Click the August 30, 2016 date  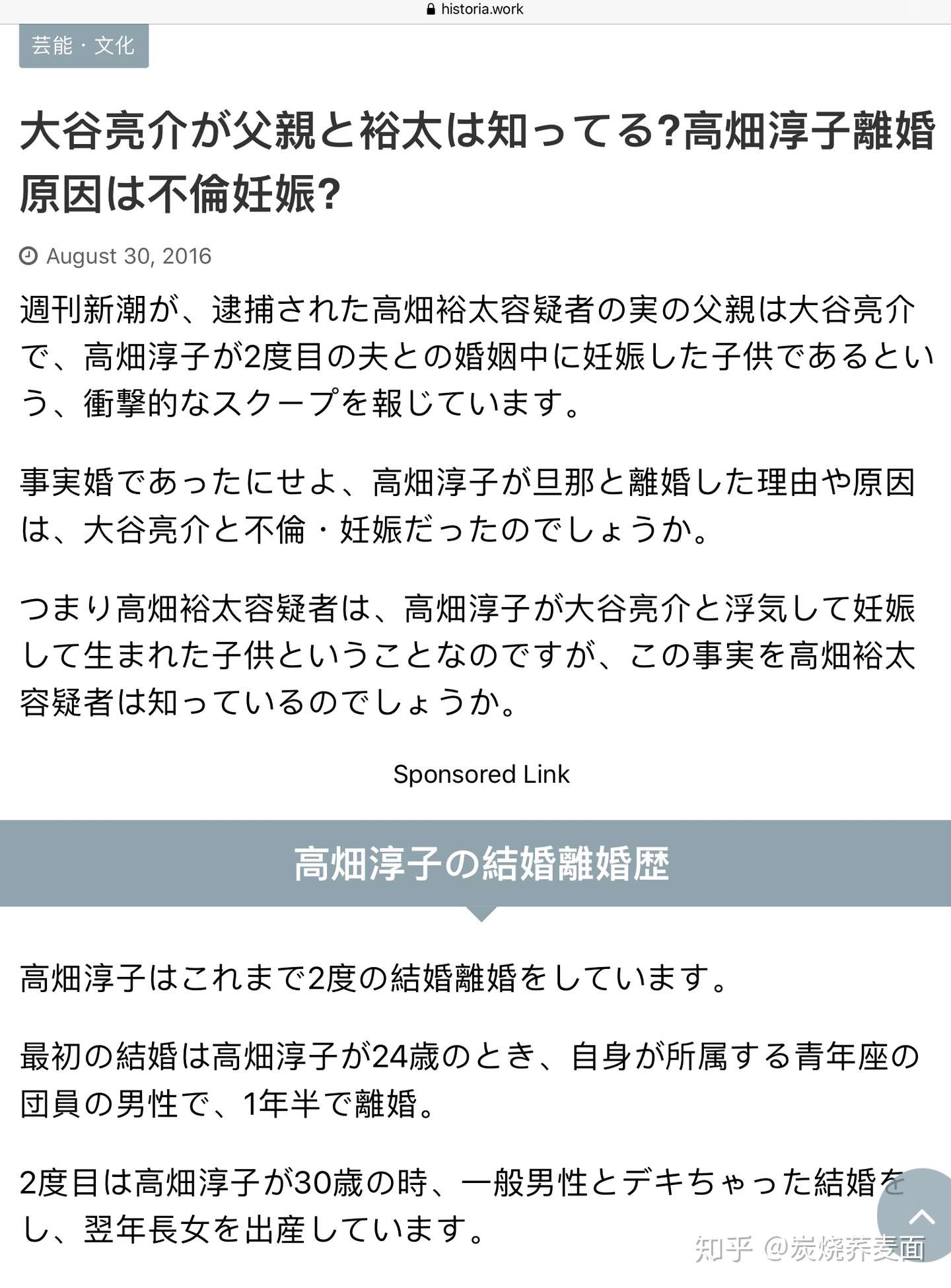coord(127,256)
